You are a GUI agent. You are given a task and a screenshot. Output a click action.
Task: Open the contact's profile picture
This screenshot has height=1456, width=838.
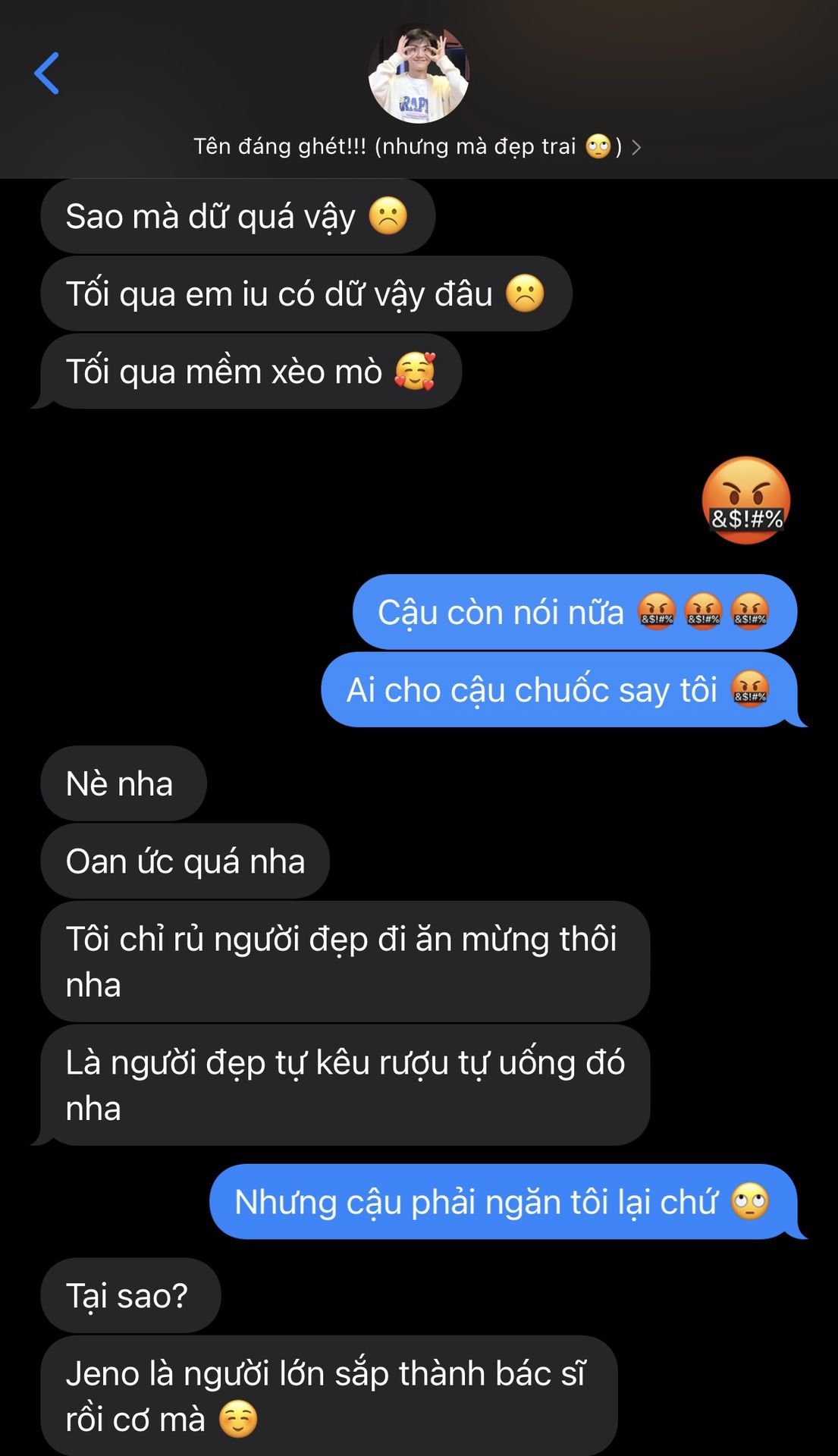pos(419,74)
